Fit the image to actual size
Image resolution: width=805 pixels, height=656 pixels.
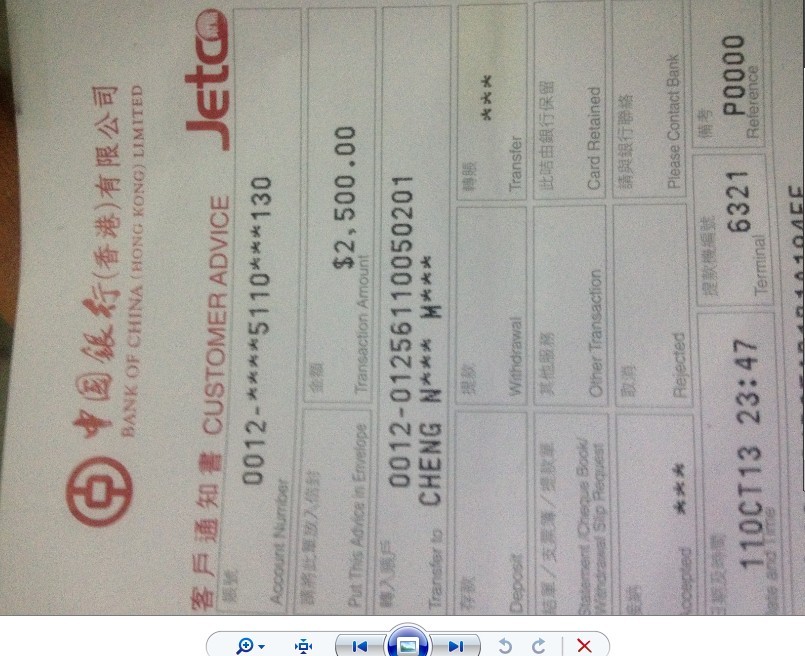point(304,646)
